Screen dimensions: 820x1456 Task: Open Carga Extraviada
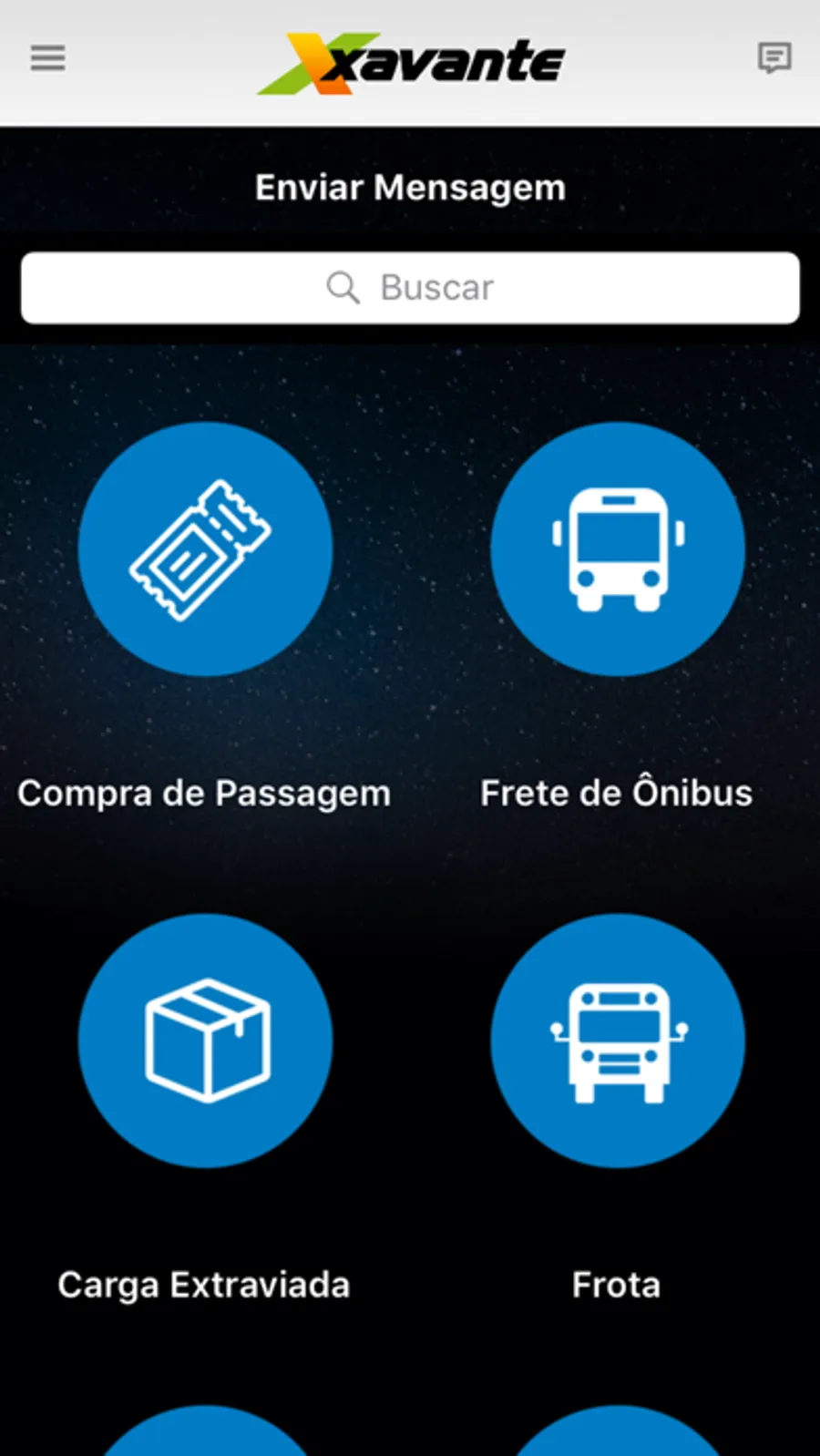tap(205, 1041)
